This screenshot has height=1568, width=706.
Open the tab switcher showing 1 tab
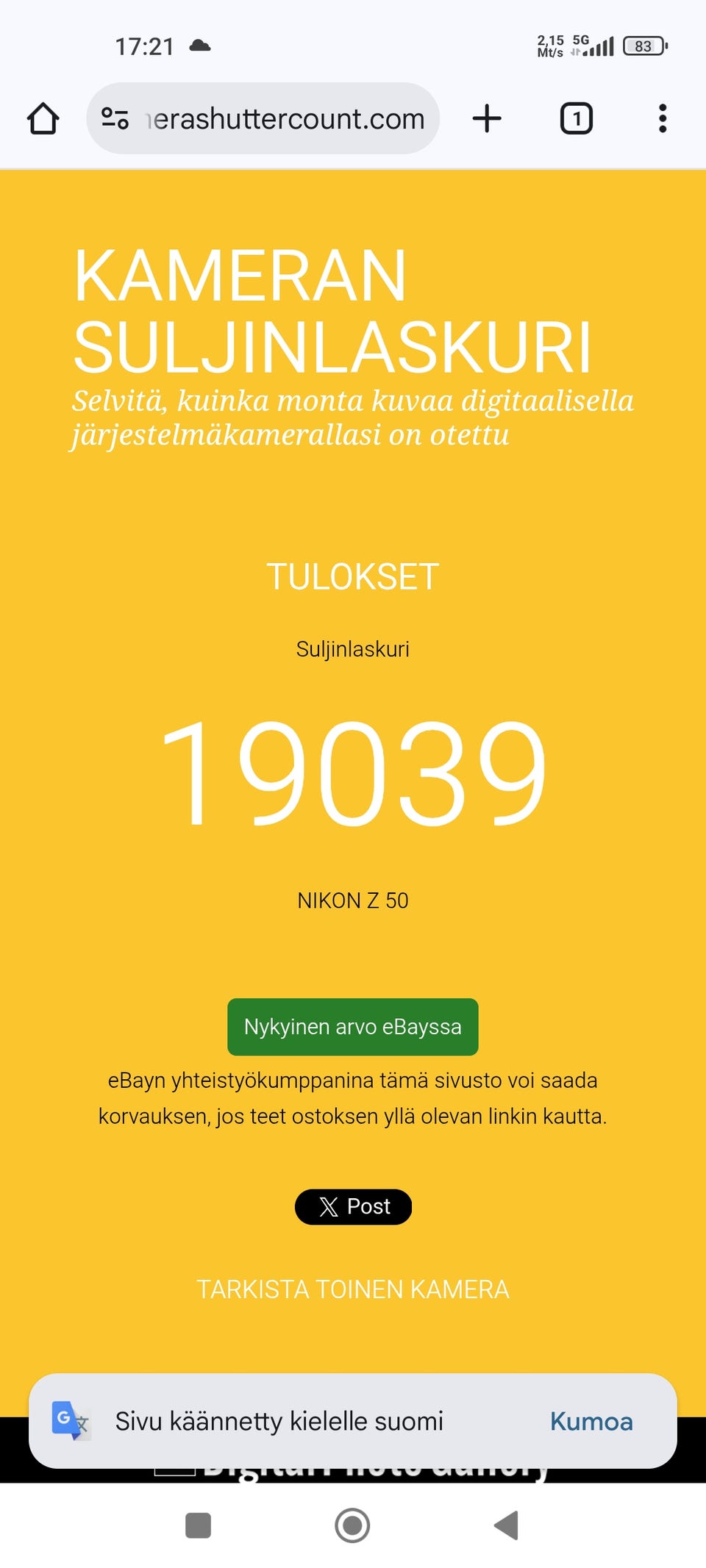(x=575, y=118)
